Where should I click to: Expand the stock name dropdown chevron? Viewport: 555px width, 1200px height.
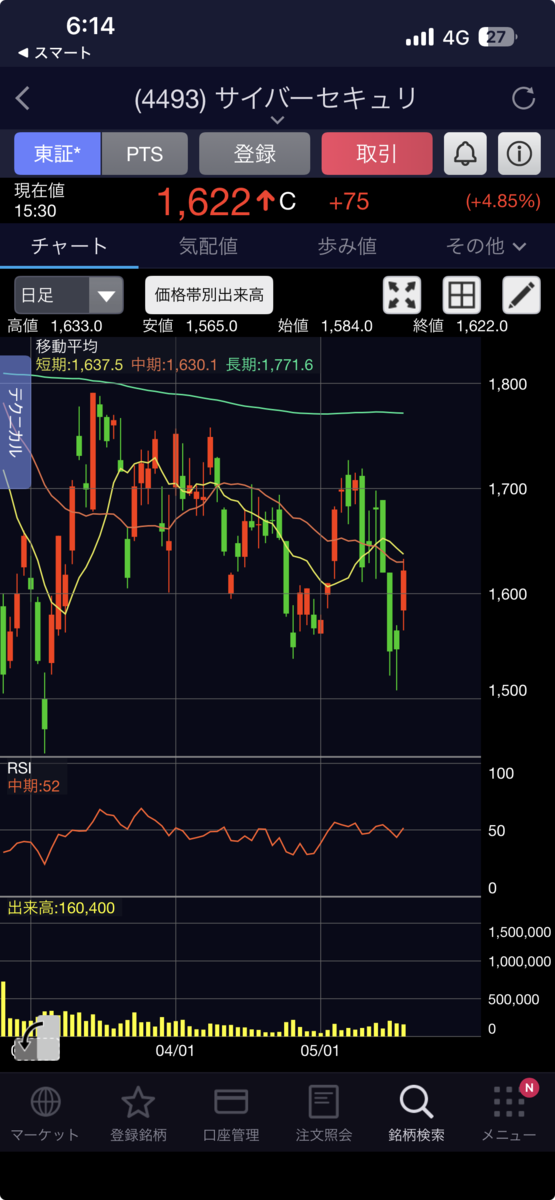tap(277, 120)
